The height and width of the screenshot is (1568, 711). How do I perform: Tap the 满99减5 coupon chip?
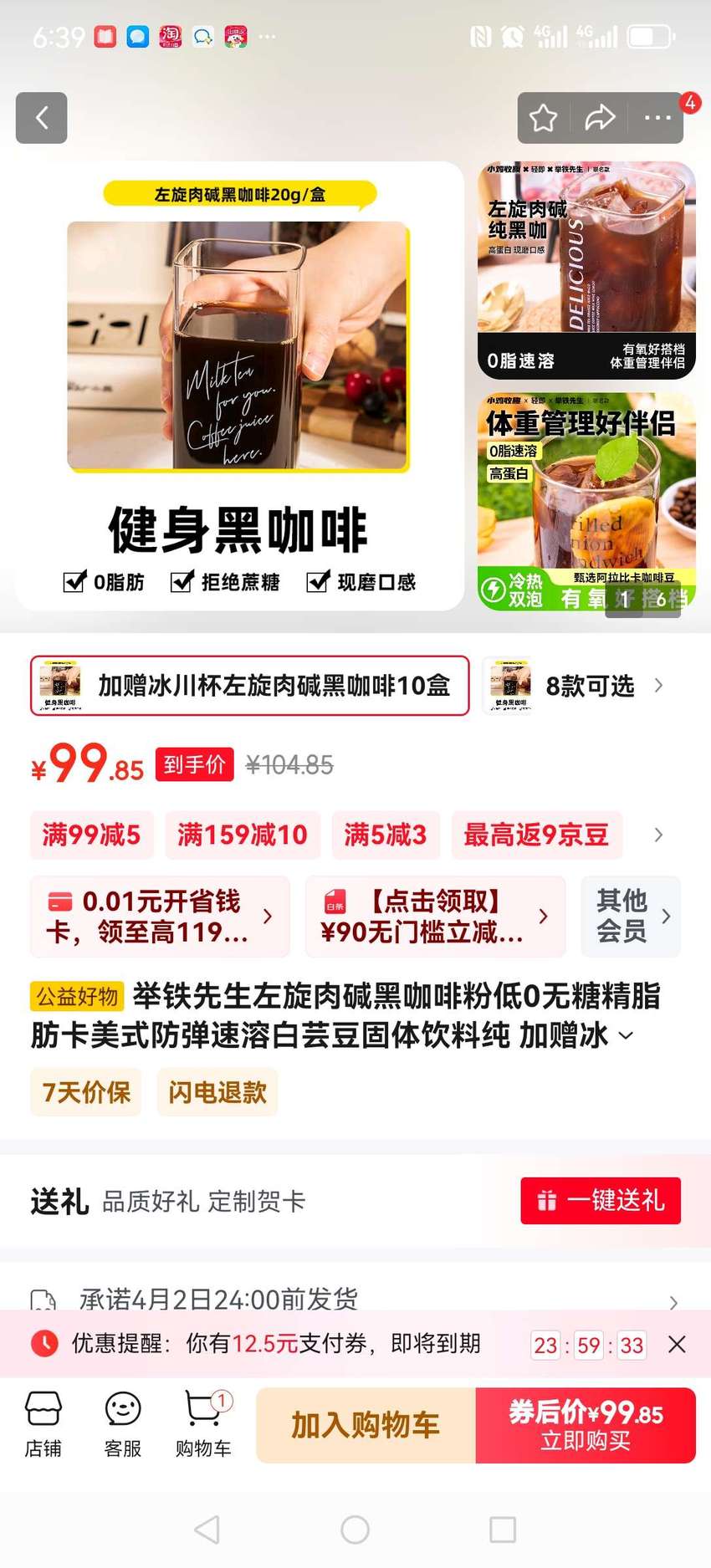91,835
